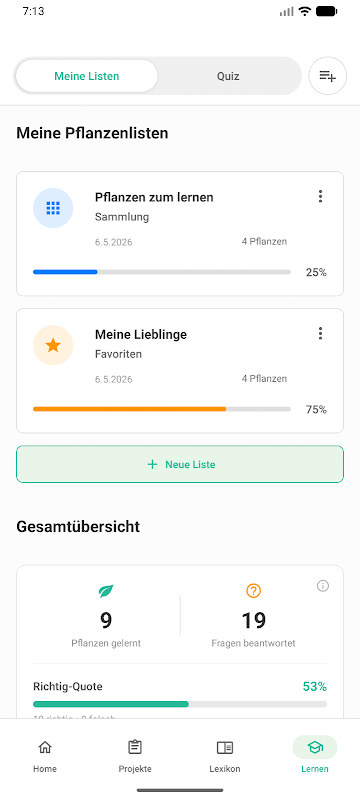Create a list with Neue Liste button
The image size is (360, 800).
tap(180, 464)
